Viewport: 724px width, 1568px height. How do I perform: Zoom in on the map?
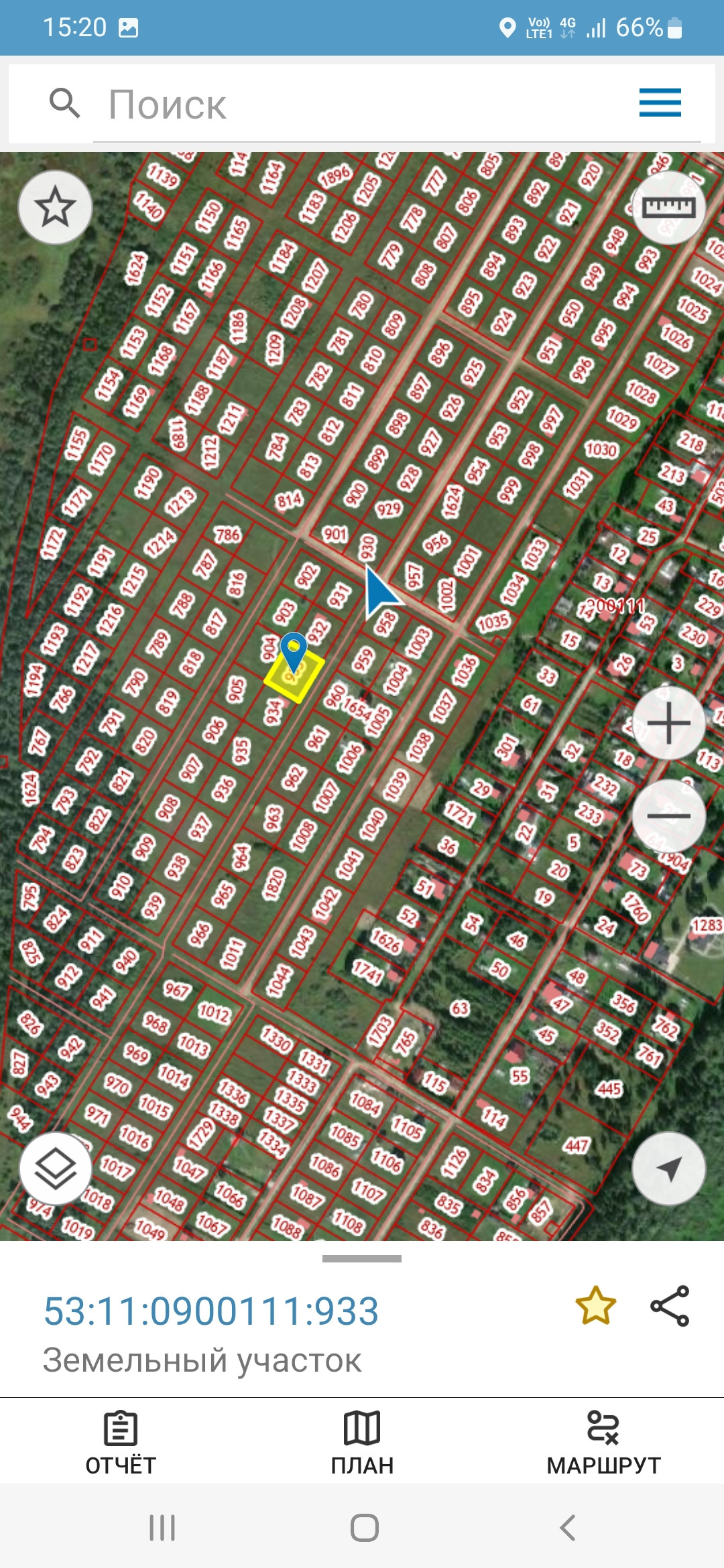668,724
